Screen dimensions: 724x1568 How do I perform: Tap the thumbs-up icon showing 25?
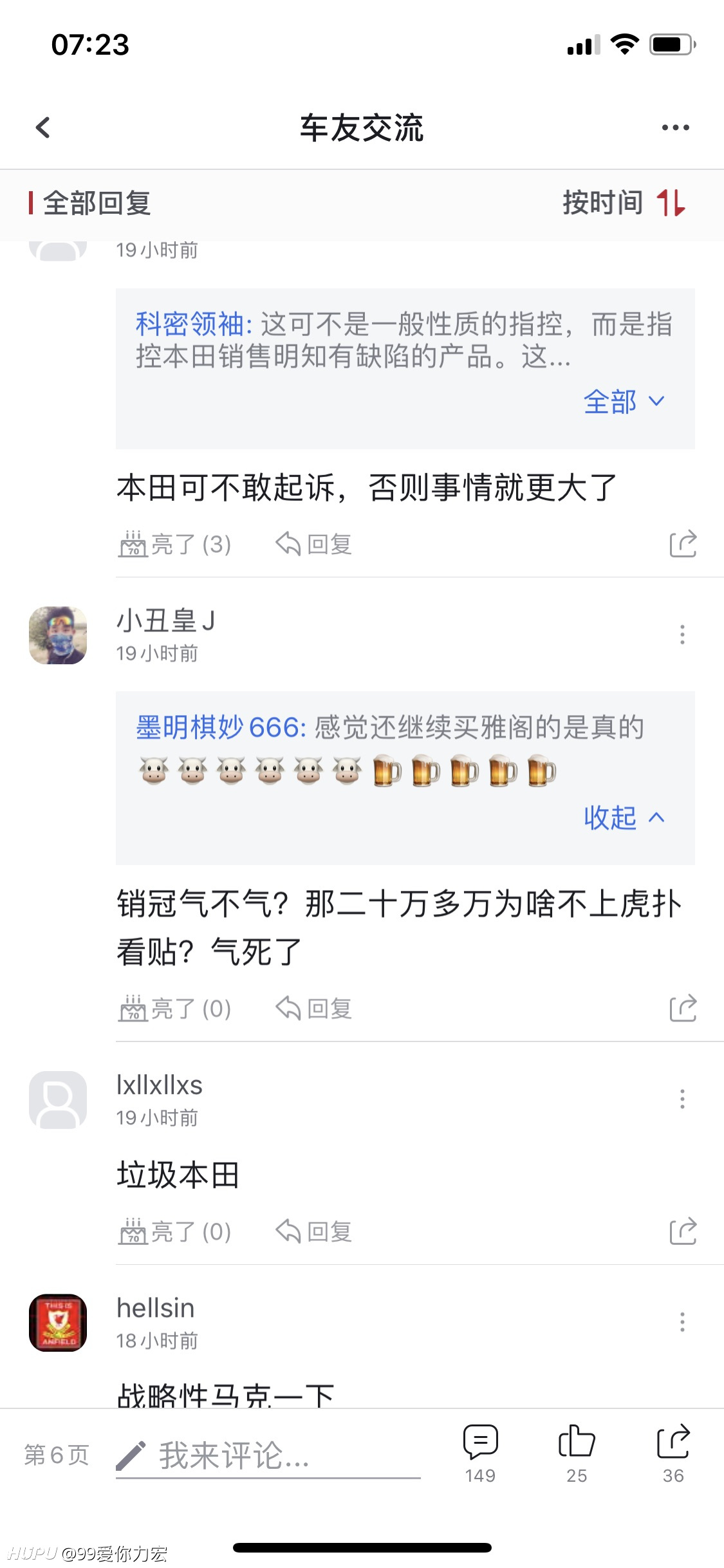pos(577,1454)
